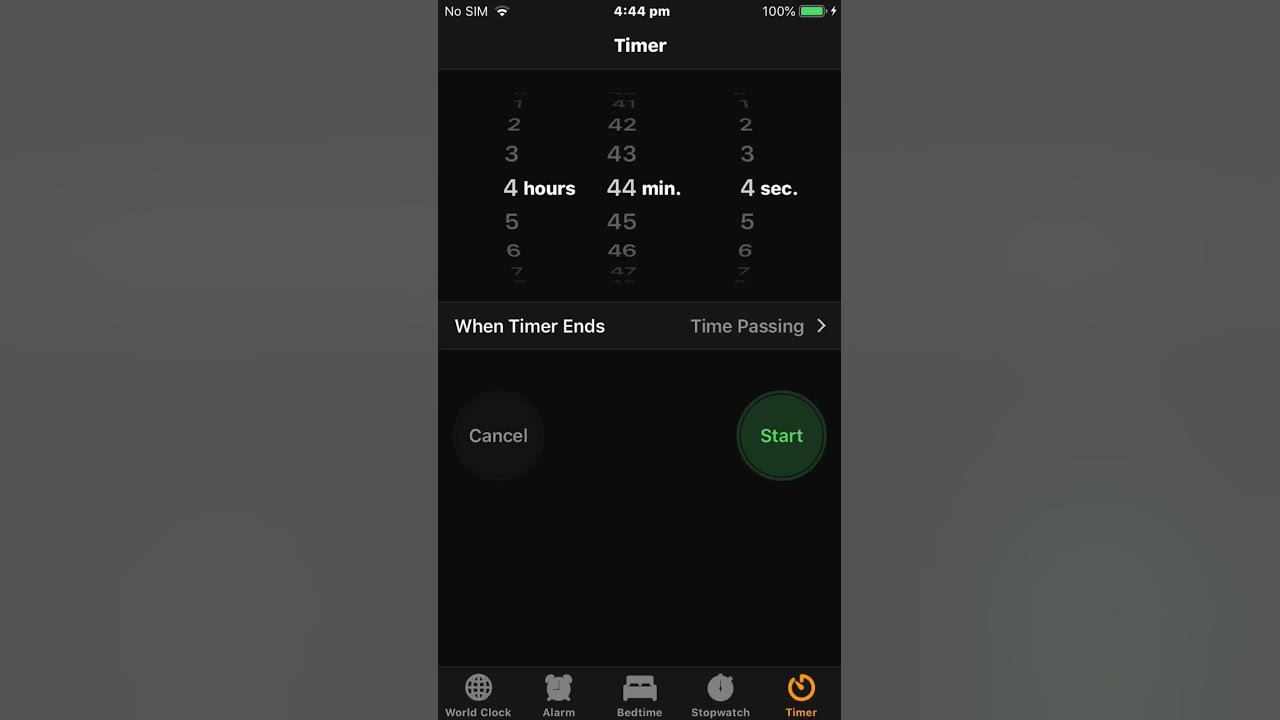The image size is (1280, 720).
Task: Switch to the Stopwatch tab
Action: (720, 695)
